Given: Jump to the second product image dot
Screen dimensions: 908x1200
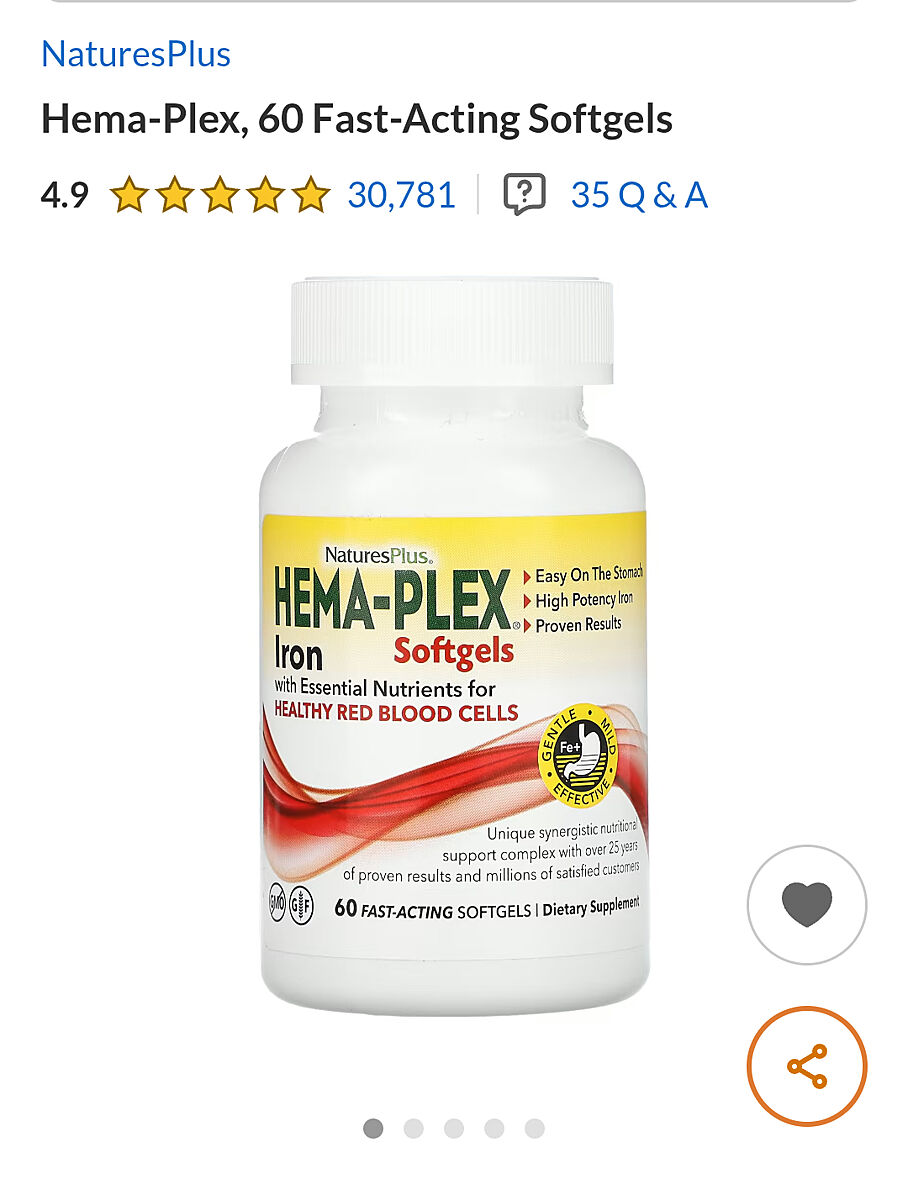Looking at the screenshot, I should tap(413, 1128).
